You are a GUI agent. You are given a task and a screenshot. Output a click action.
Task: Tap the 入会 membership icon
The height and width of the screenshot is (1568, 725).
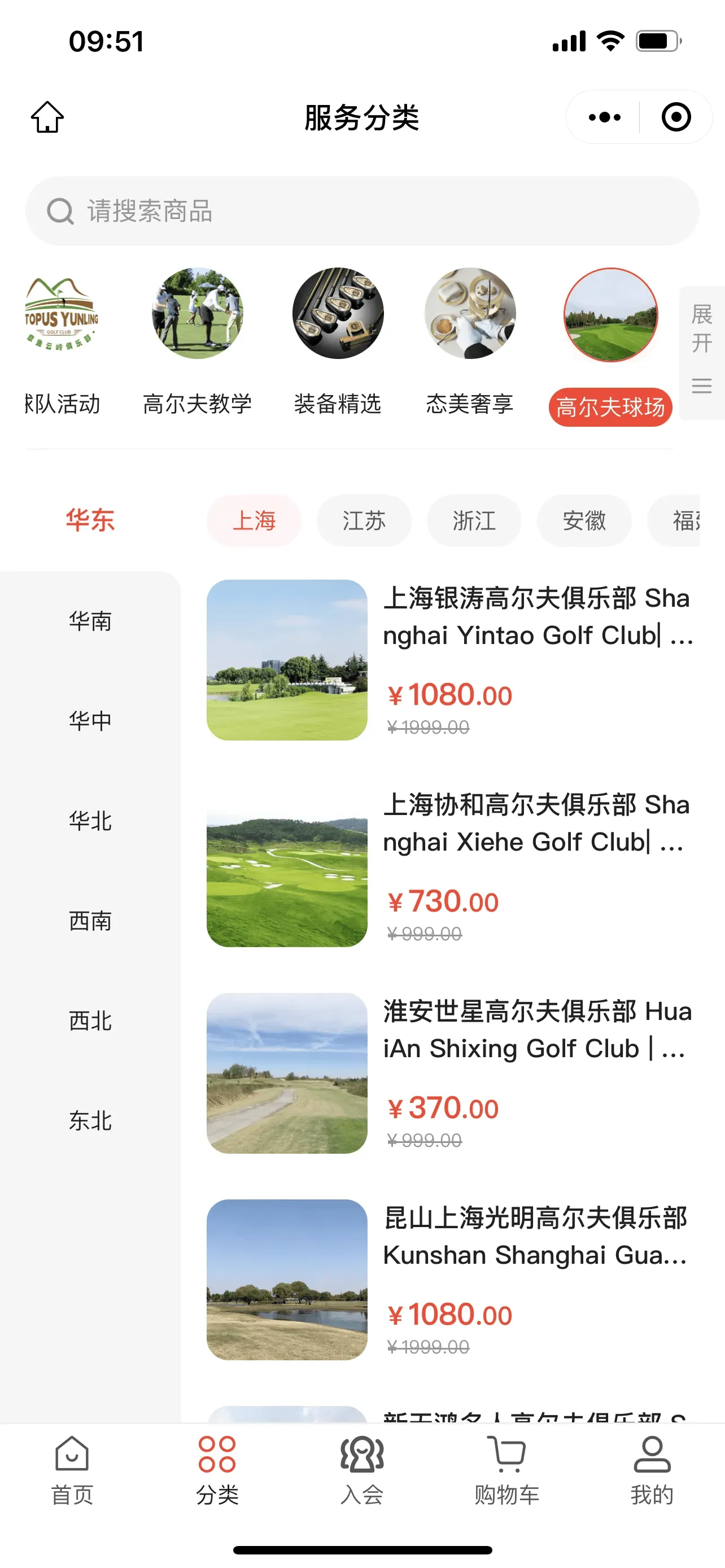coord(362,1461)
